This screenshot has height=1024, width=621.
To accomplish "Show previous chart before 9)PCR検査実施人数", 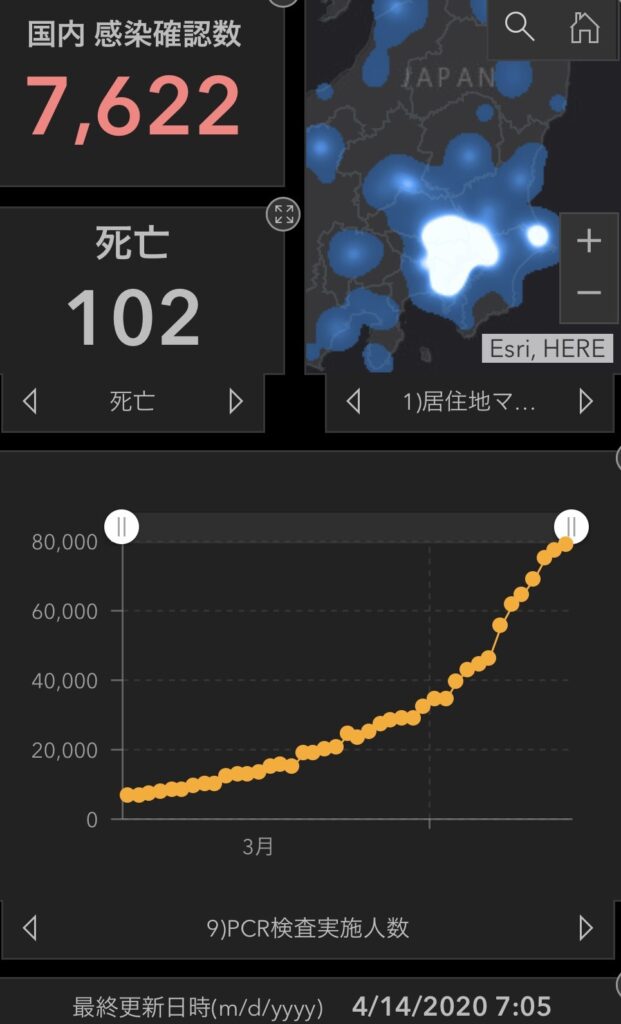I will 30,928.
